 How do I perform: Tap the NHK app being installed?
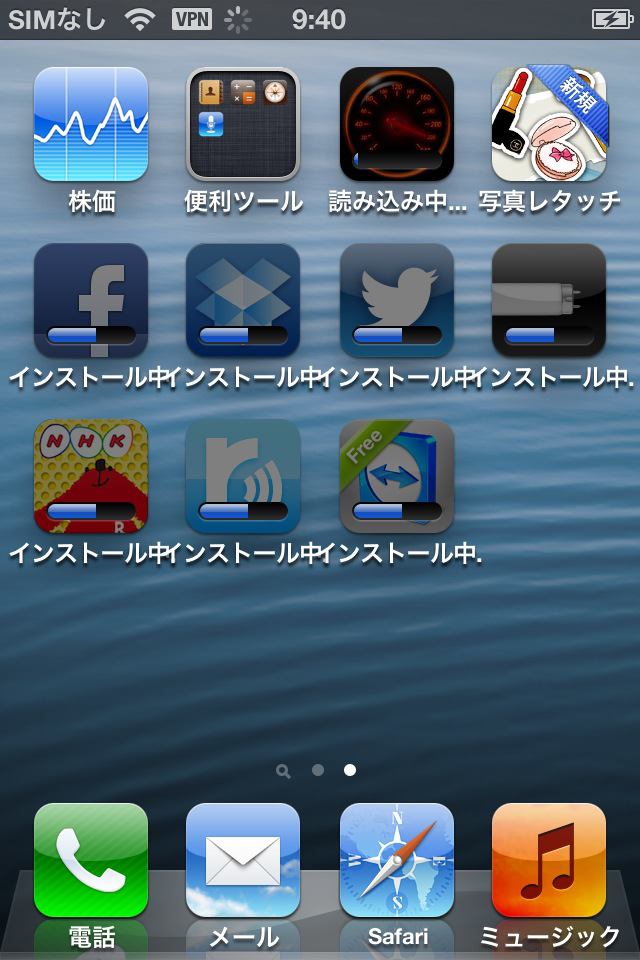tap(91, 476)
